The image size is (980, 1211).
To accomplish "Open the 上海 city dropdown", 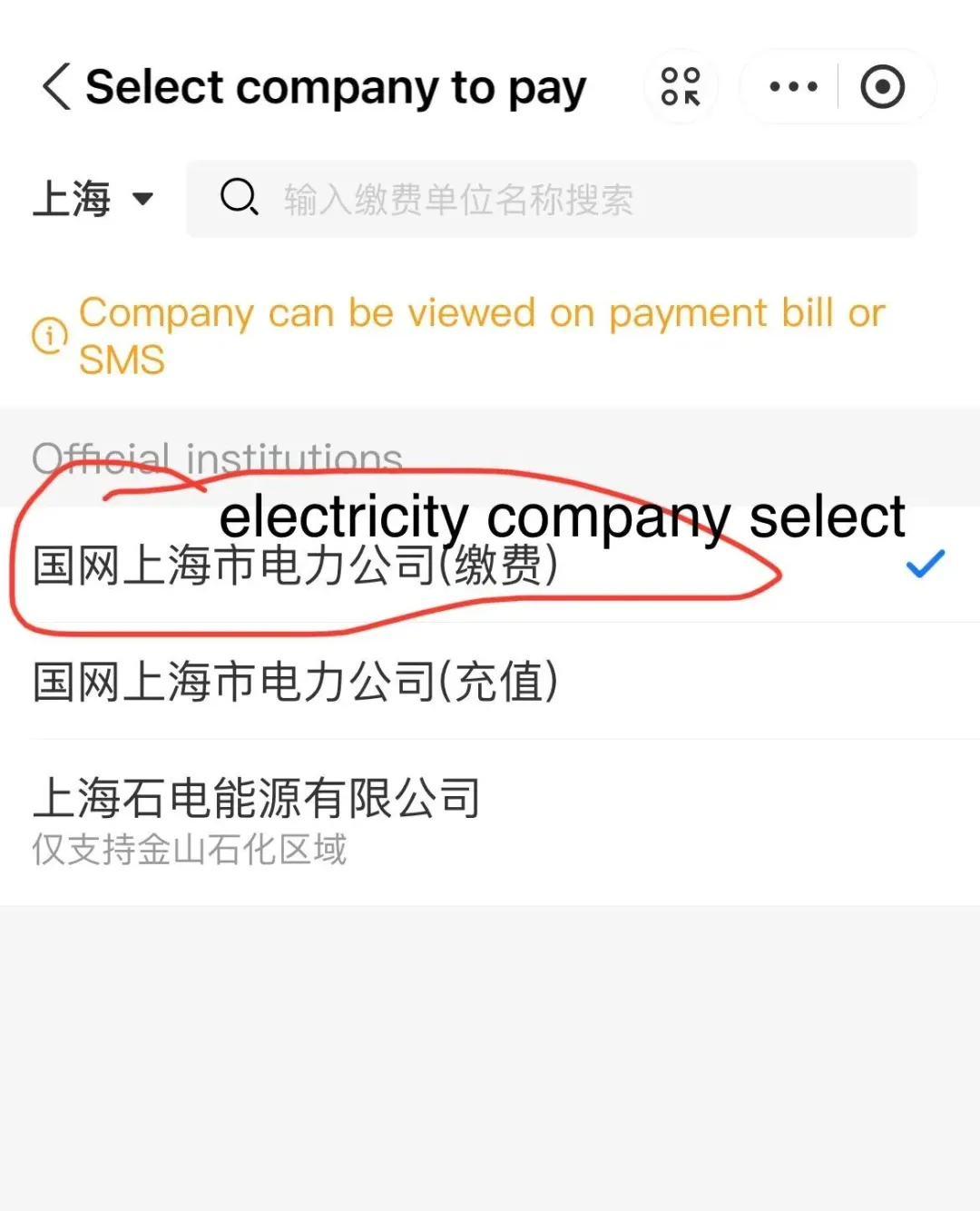I will click(x=93, y=199).
